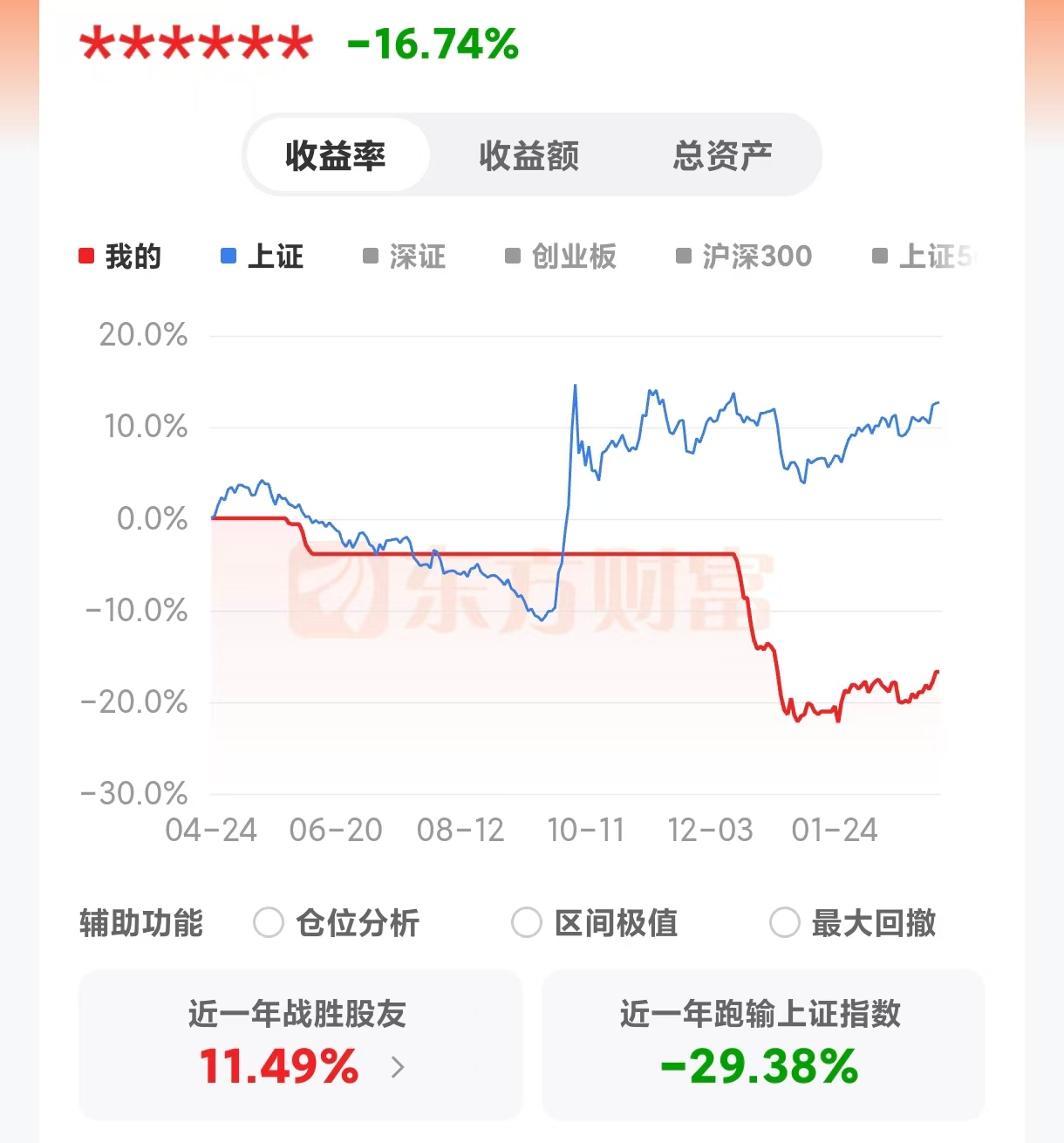This screenshot has width=1064, height=1143.
Task: Select the 上证 blue legend marker
Action: point(227,256)
